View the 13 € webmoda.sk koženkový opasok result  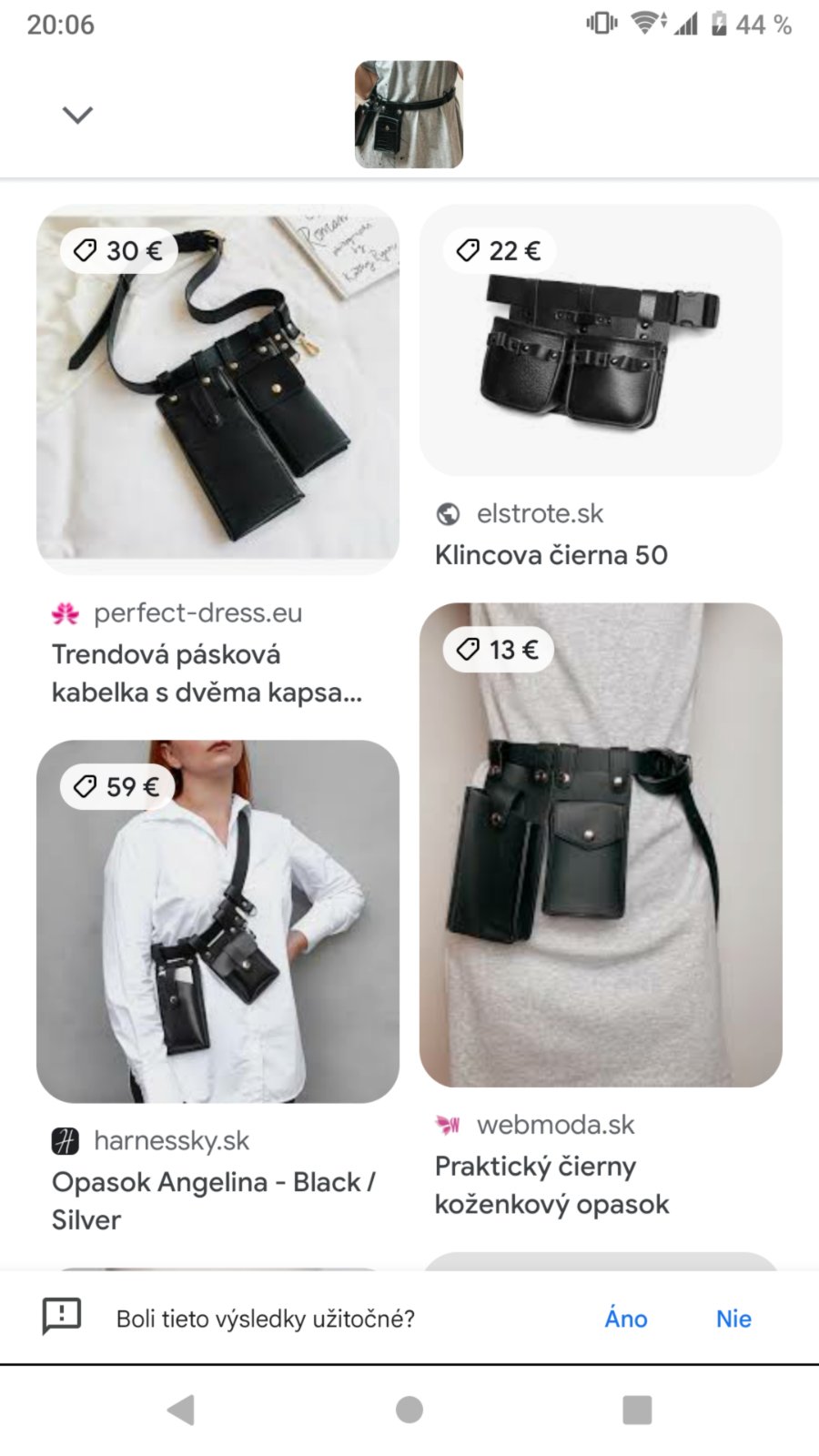pyautogui.click(x=601, y=844)
